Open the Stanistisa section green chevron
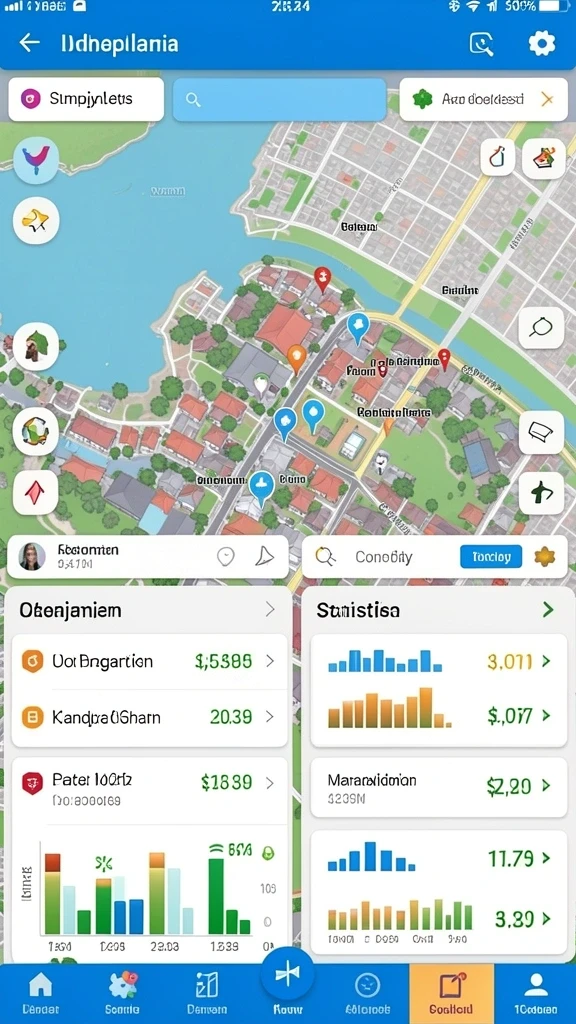Image resolution: width=576 pixels, height=1024 pixels. coord(548,610)
